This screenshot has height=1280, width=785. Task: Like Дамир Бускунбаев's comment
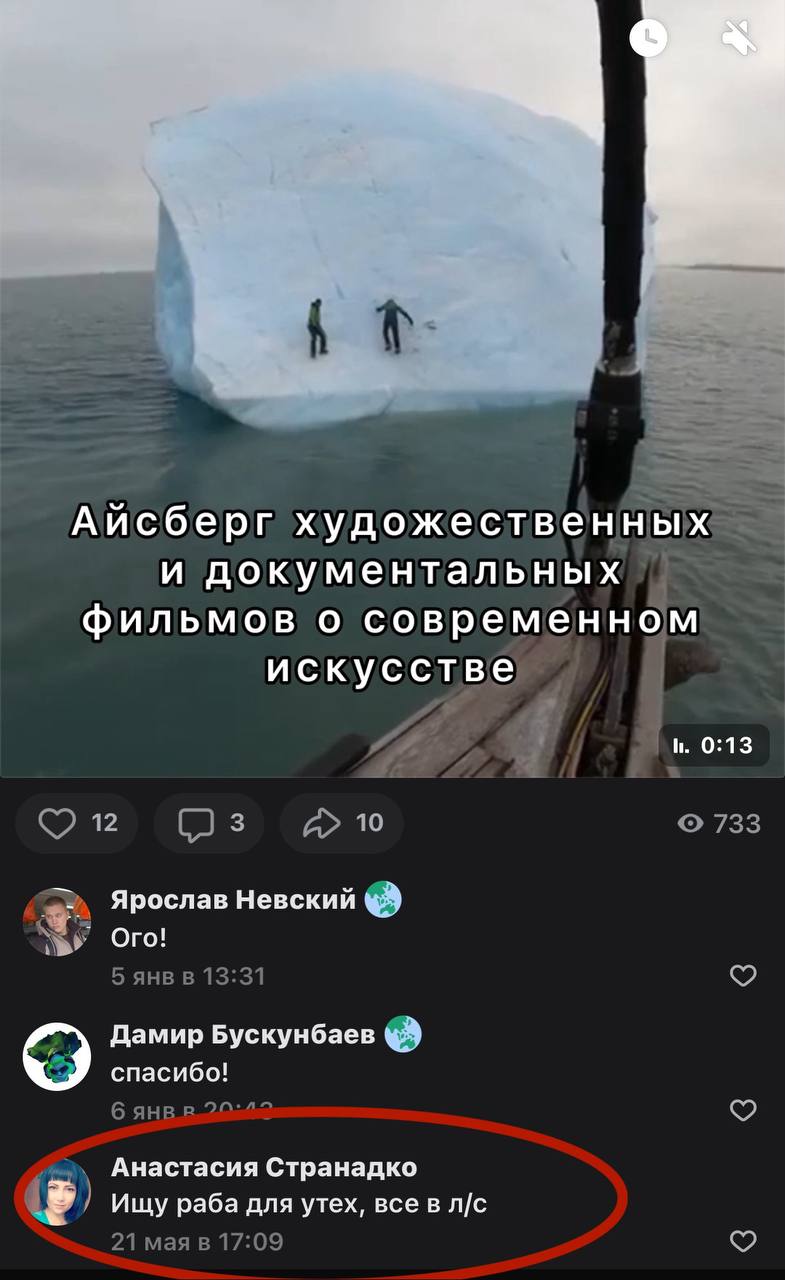point(743,1109)
